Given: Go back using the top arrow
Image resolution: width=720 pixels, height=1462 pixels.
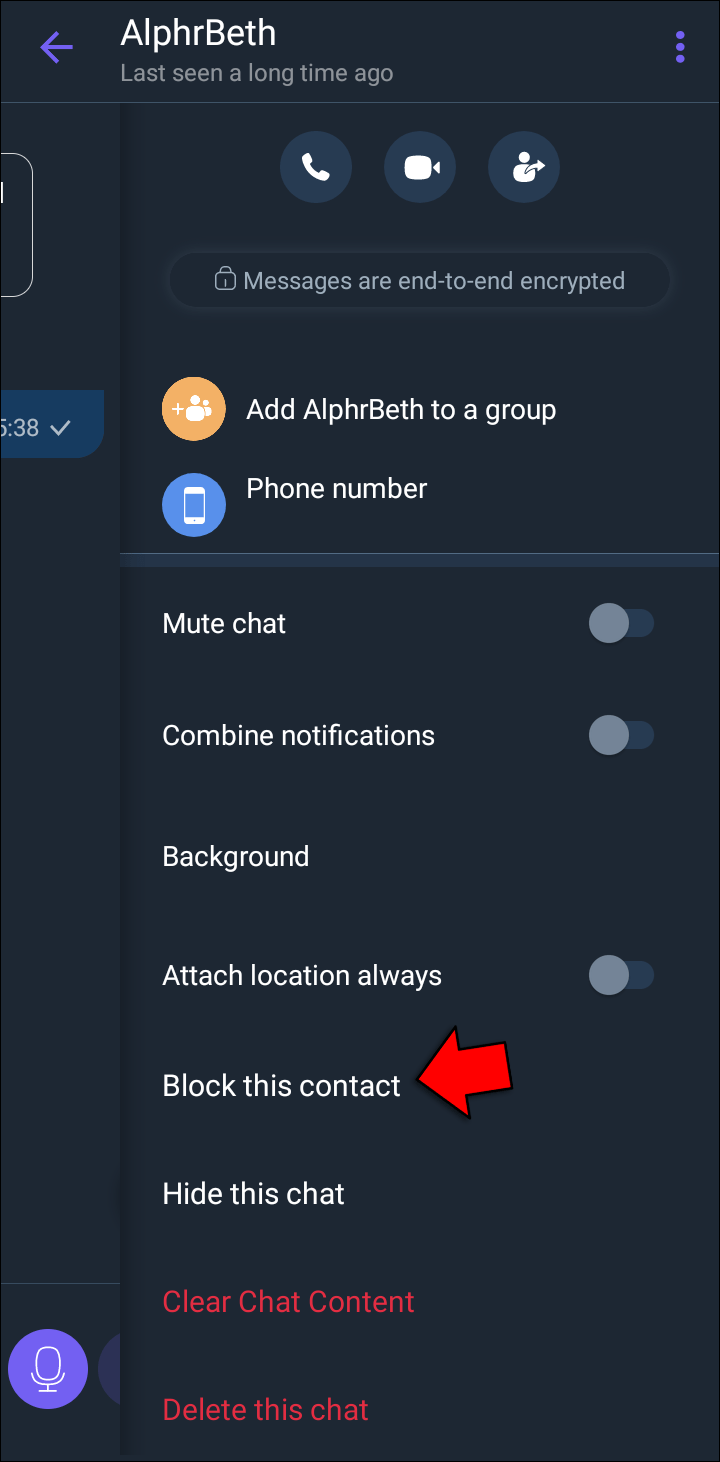Looking at the screenshot, I should [x=56, y=47].
